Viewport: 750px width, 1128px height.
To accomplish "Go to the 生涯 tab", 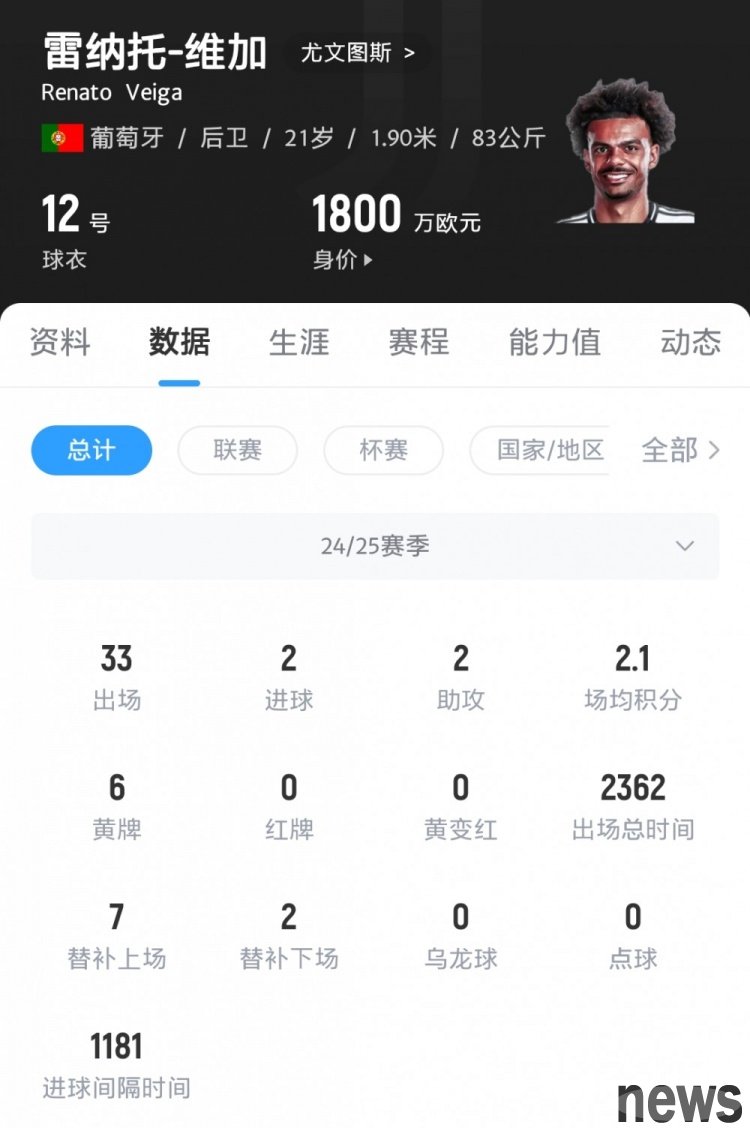I will 299,342.
